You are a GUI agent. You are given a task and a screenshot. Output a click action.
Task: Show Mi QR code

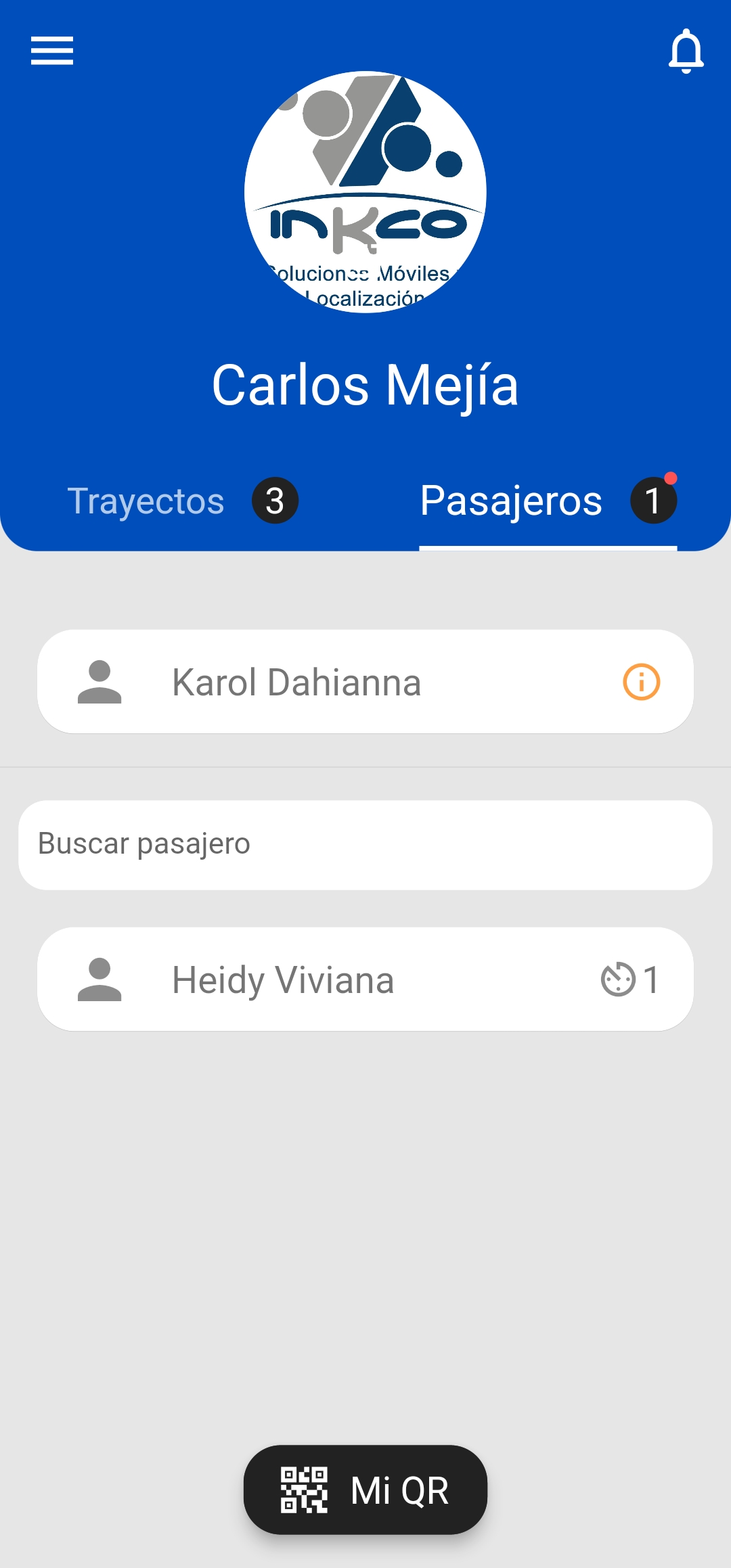click(x=365, y=1490)
